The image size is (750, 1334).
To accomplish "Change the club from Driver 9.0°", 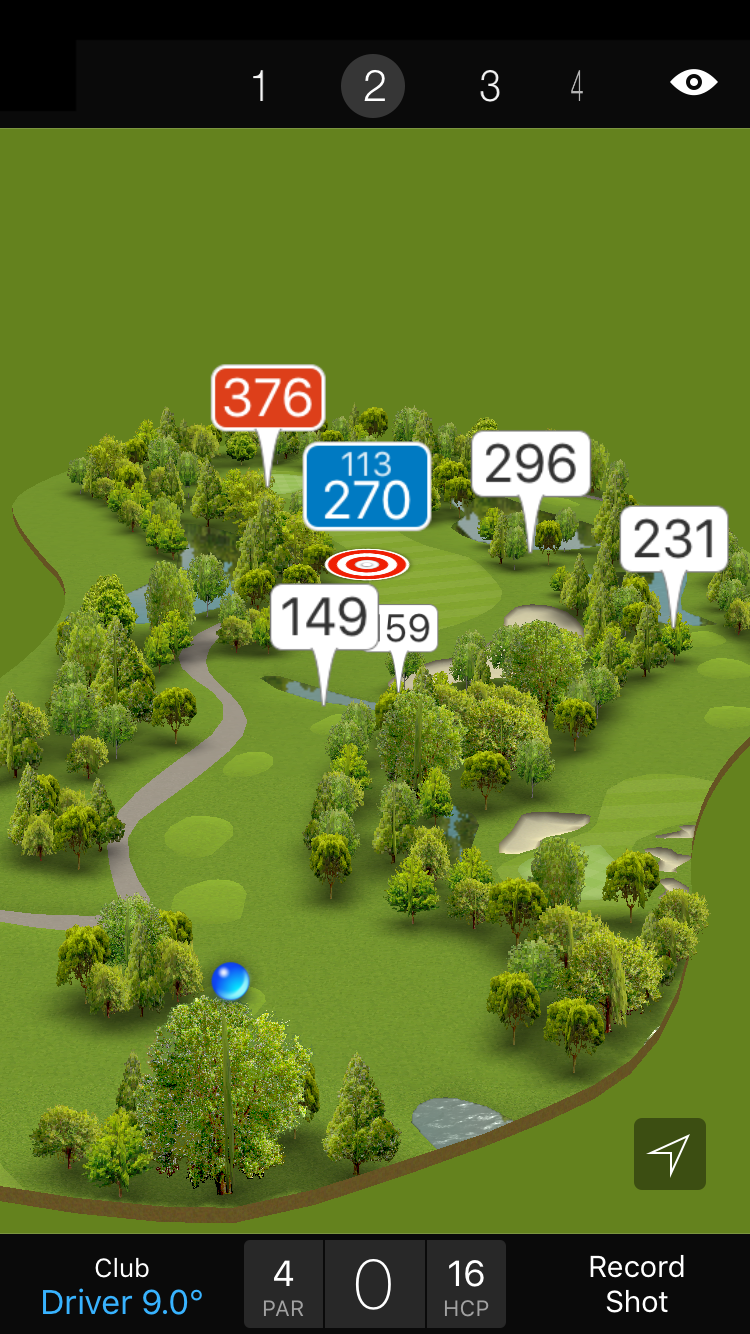I will [122, 1286].
